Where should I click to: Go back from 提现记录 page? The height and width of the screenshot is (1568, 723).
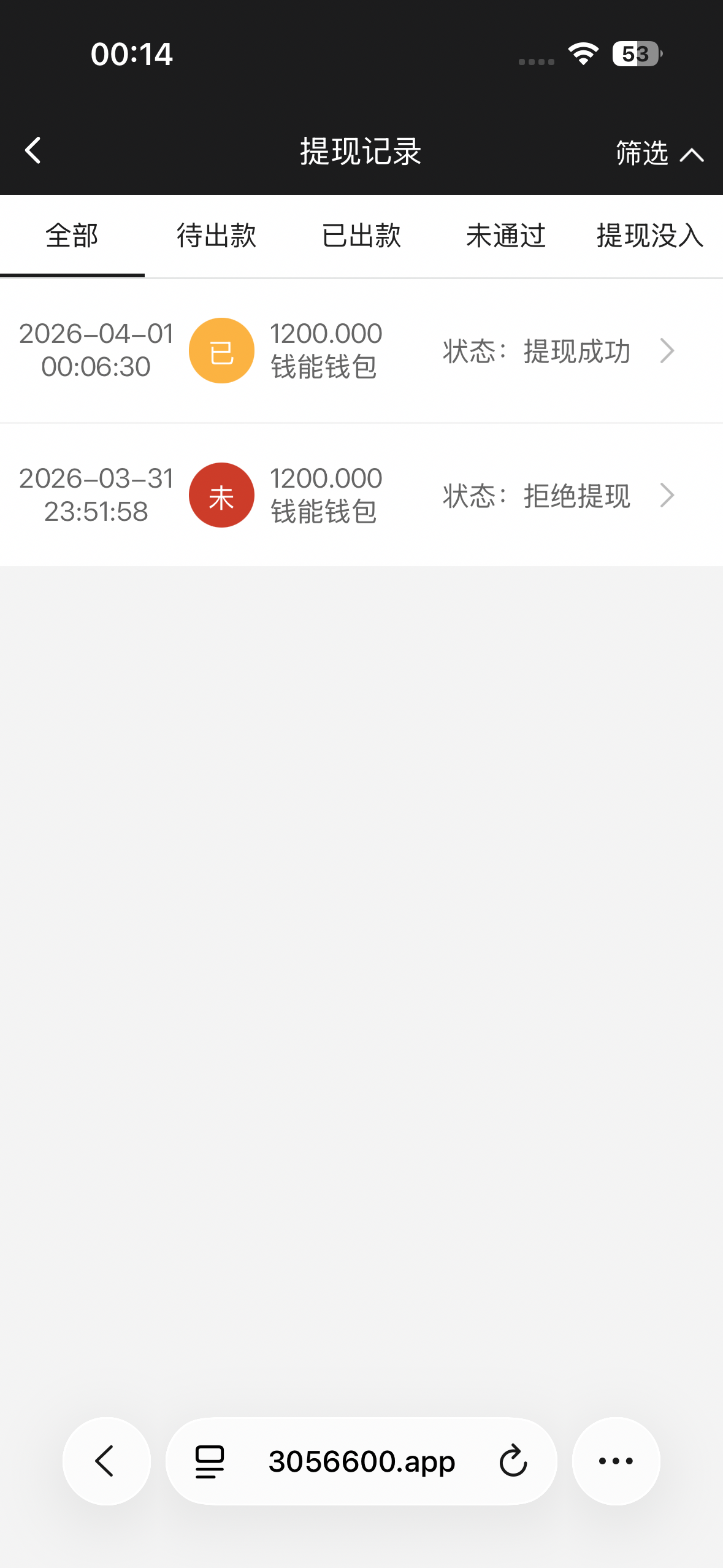click(33, 151)
